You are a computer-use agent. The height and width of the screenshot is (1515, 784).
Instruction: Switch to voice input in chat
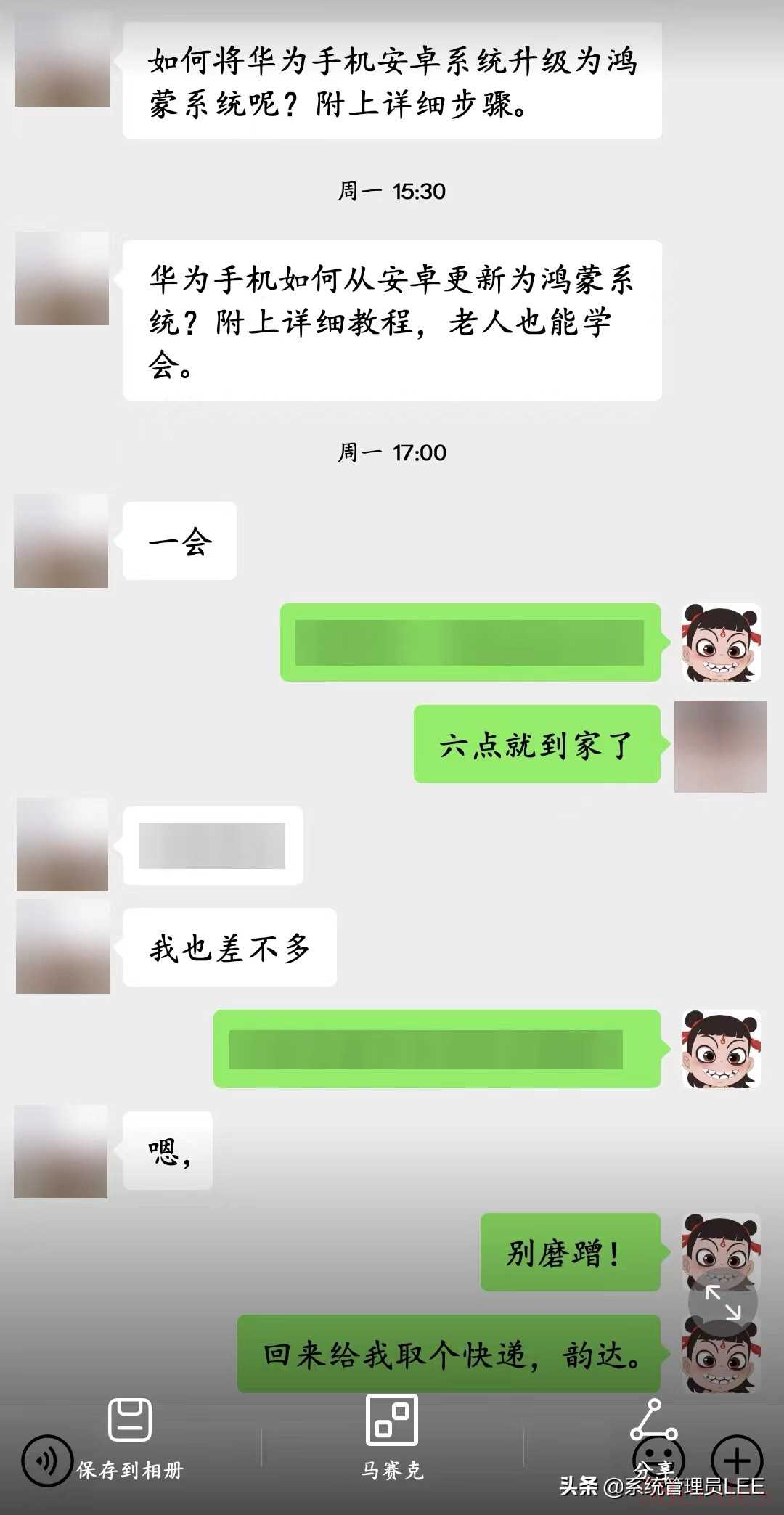pyautogui.click(x=46, y=1461)
